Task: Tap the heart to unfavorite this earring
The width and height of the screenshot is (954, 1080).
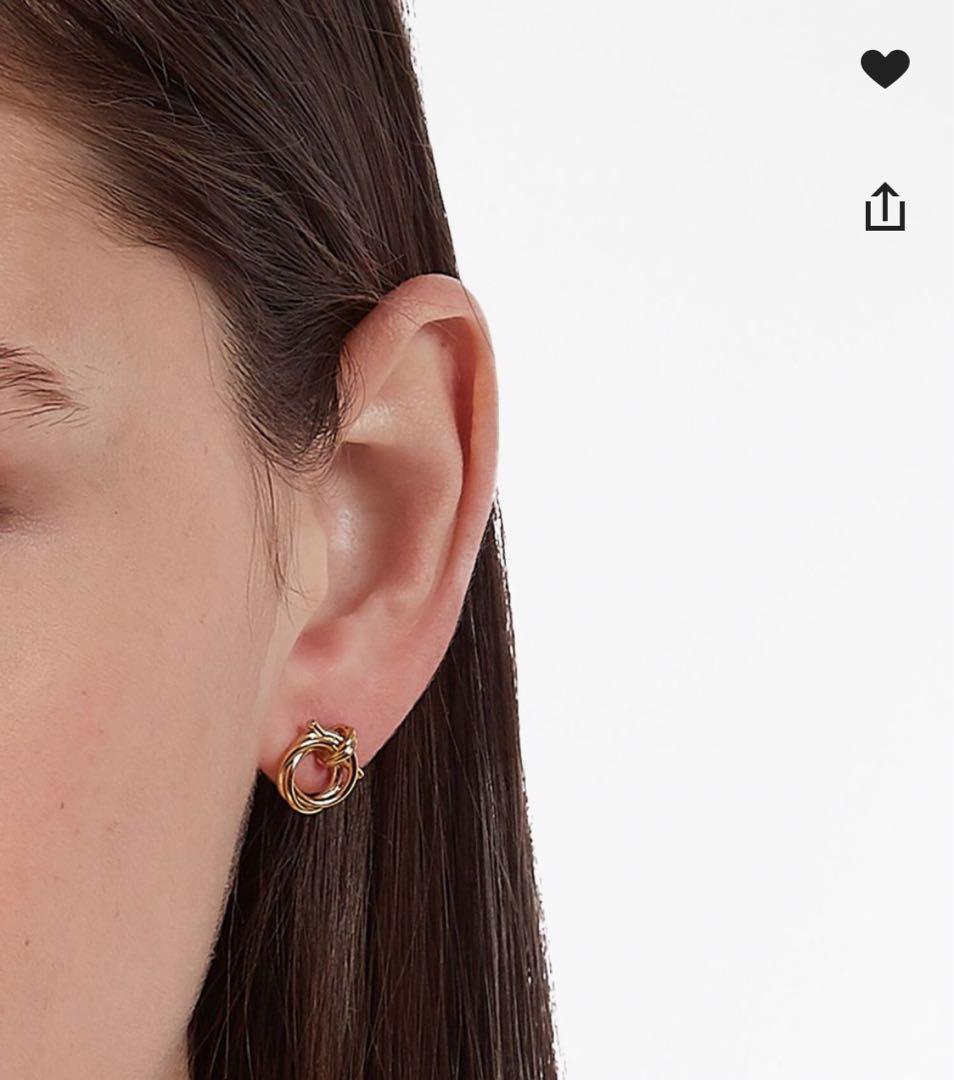Action: [885, 69]
